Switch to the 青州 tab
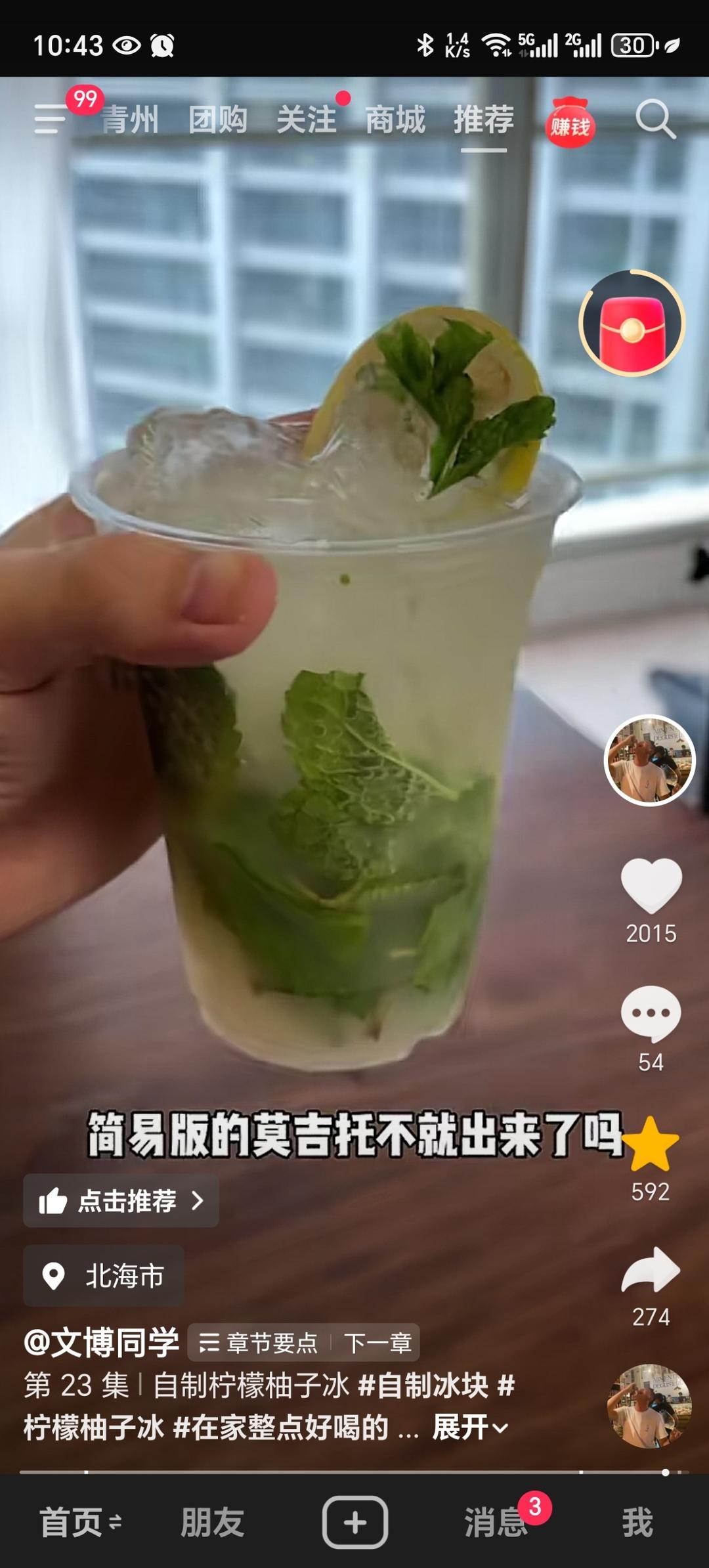 (130, 120)
